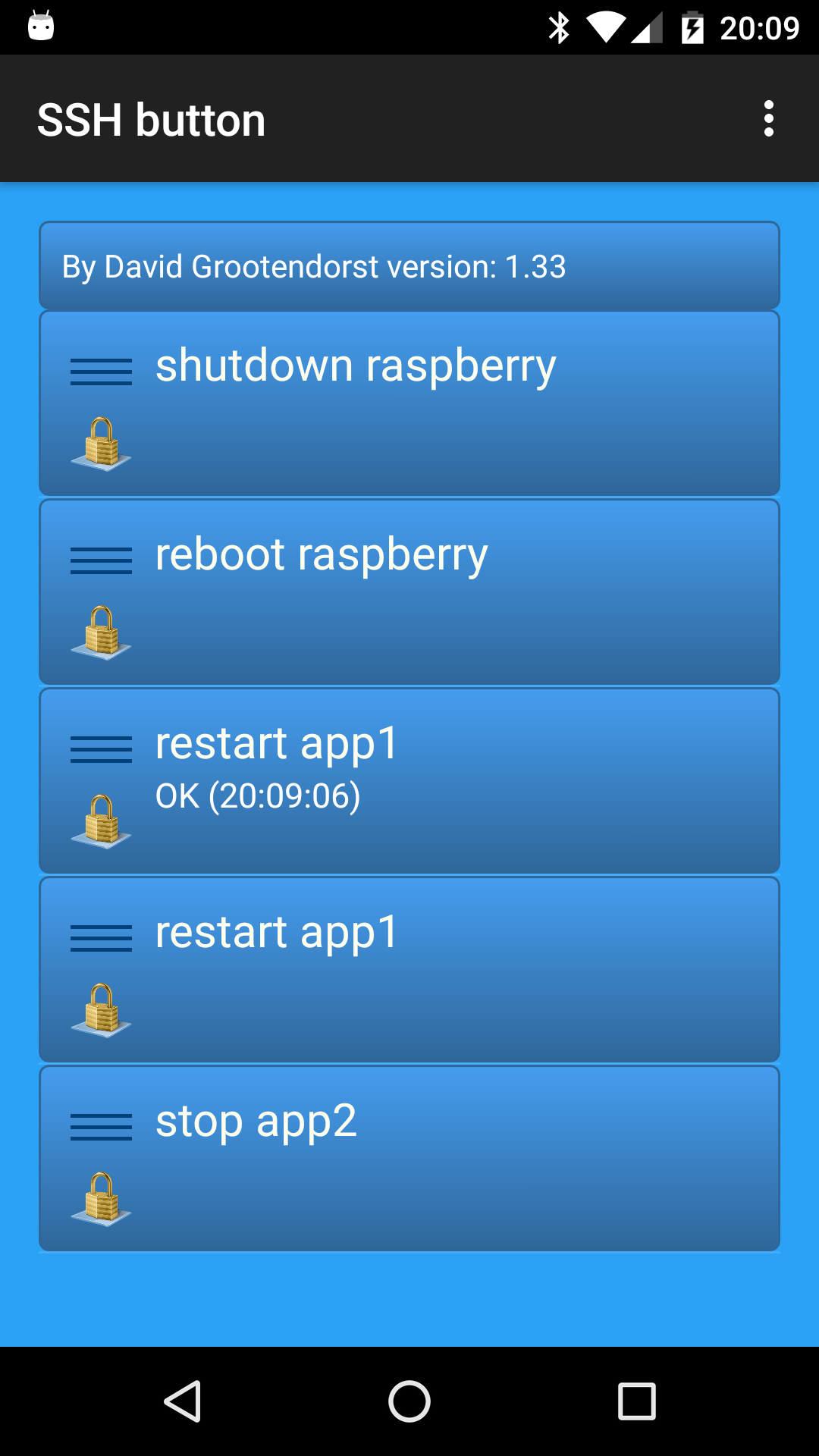Screen dimensions: 819x1456
Task: Go back with the system back button
Action: [x=183, y=1401]
